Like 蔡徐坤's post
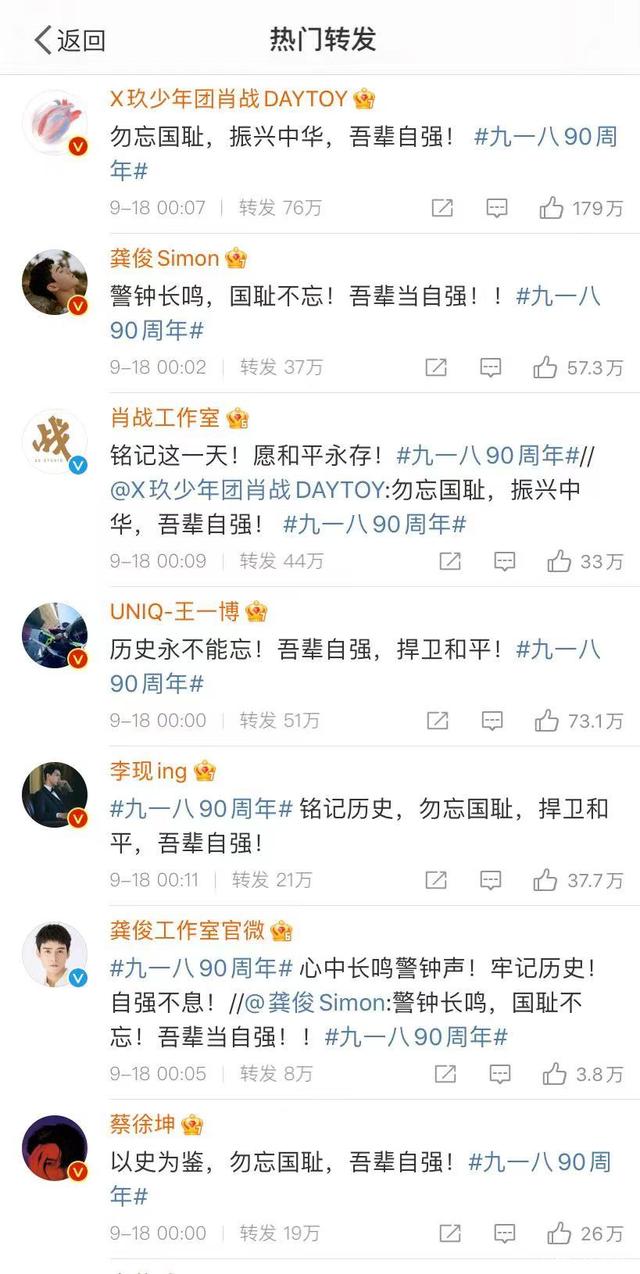This screenshot has height=1274, width=640. 559,1233
